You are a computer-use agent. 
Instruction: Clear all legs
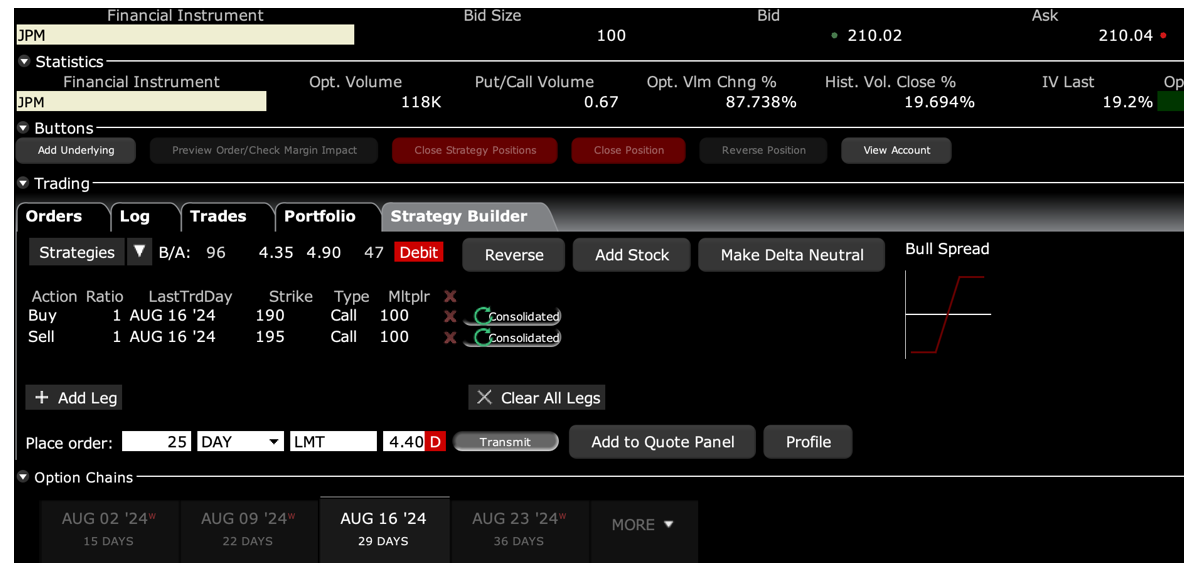[538, 398]
